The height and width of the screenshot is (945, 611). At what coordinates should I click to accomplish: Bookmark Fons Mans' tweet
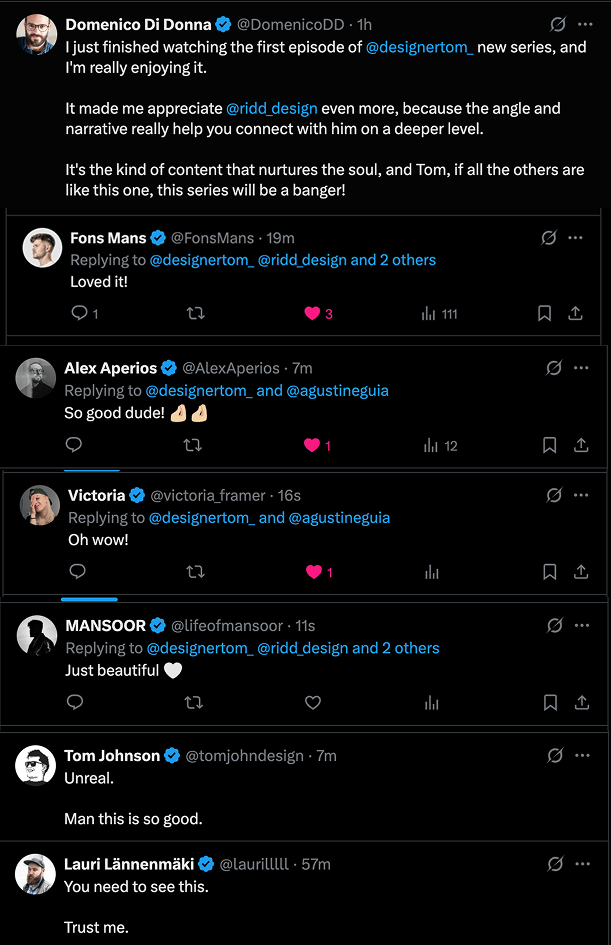[x=545, y=313]
